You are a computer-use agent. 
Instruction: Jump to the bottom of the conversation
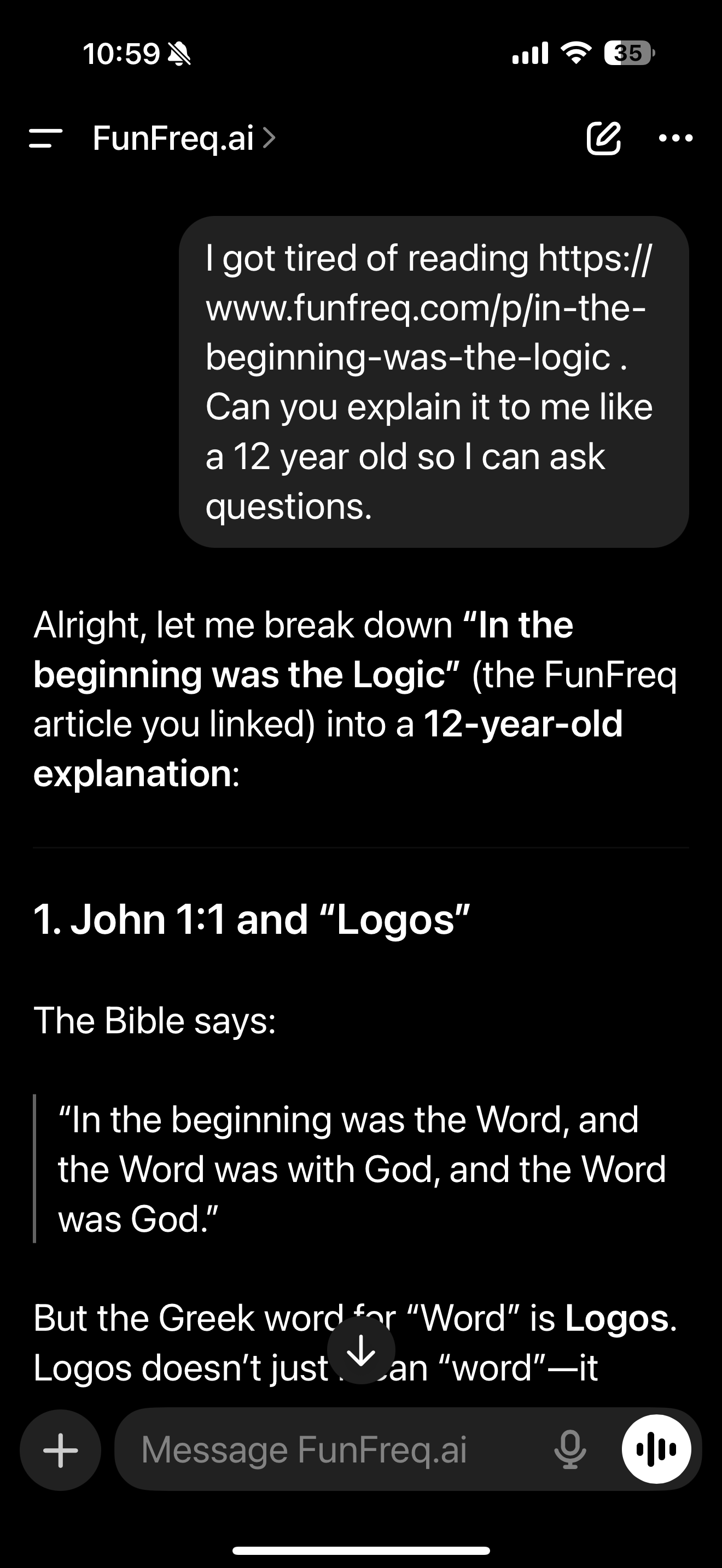click(361, 1351)
